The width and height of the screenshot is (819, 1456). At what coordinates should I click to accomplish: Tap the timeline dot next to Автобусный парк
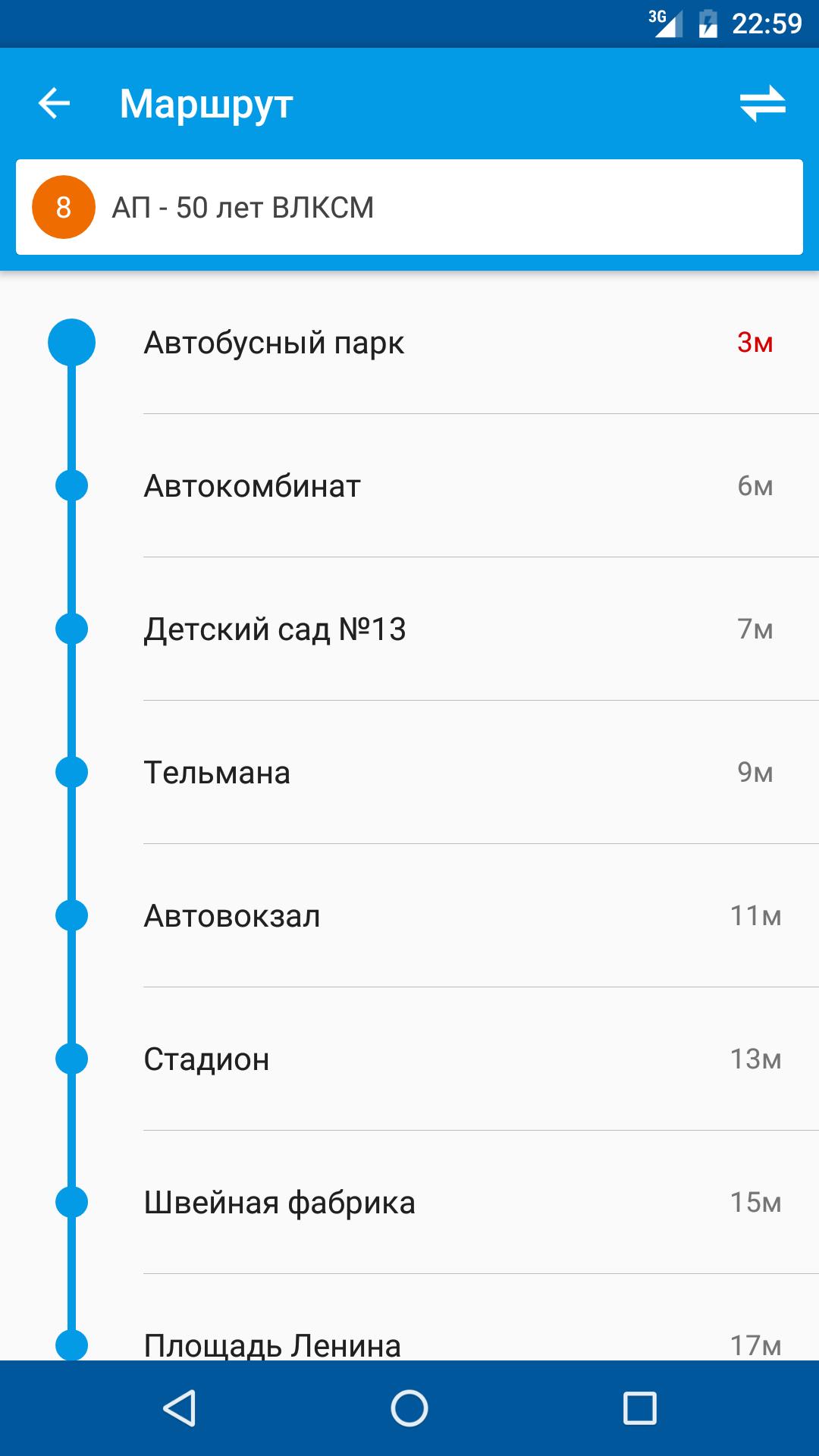72,343
